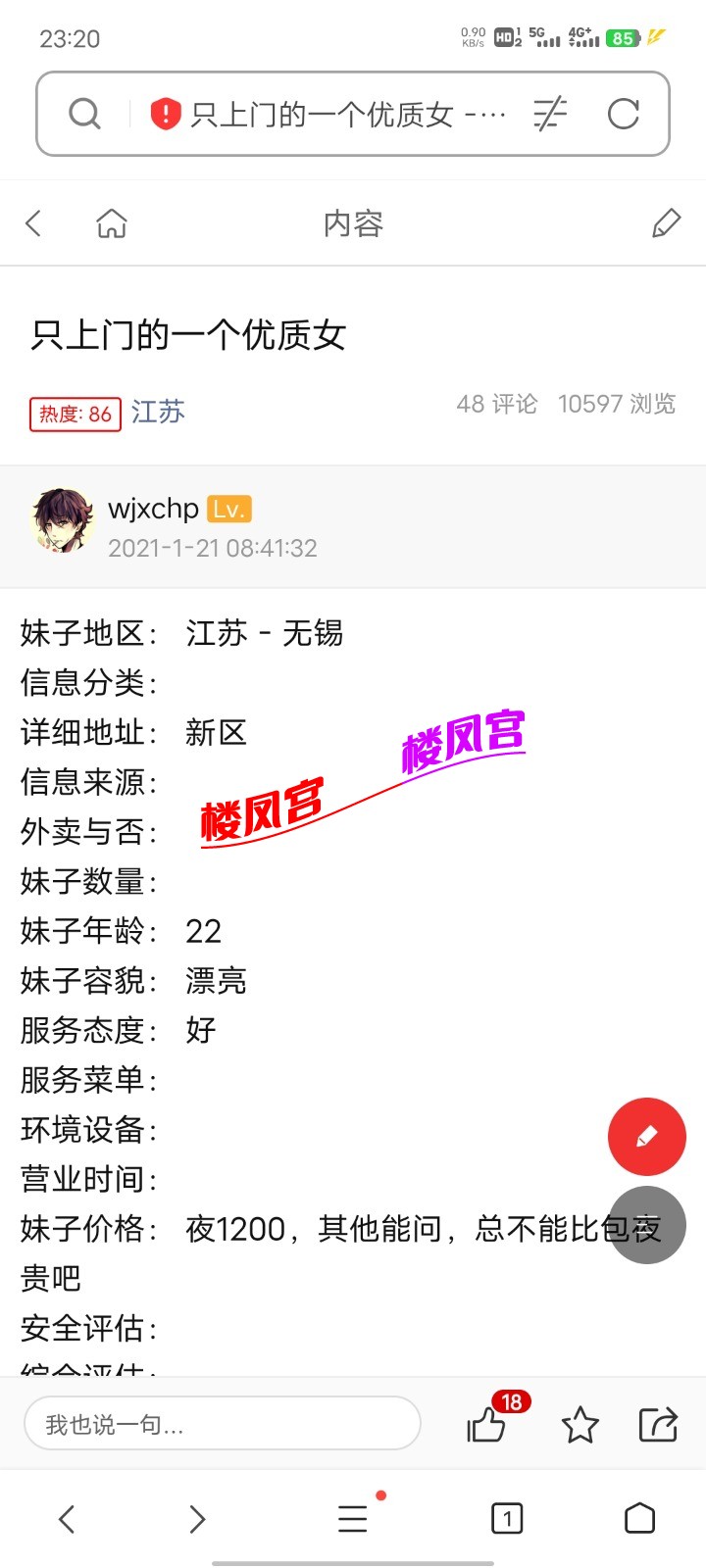Viewport: 706px width, 1568px height.
Task: Open the hamburger menu with red dot
Action: click(x=353, y=1518)
